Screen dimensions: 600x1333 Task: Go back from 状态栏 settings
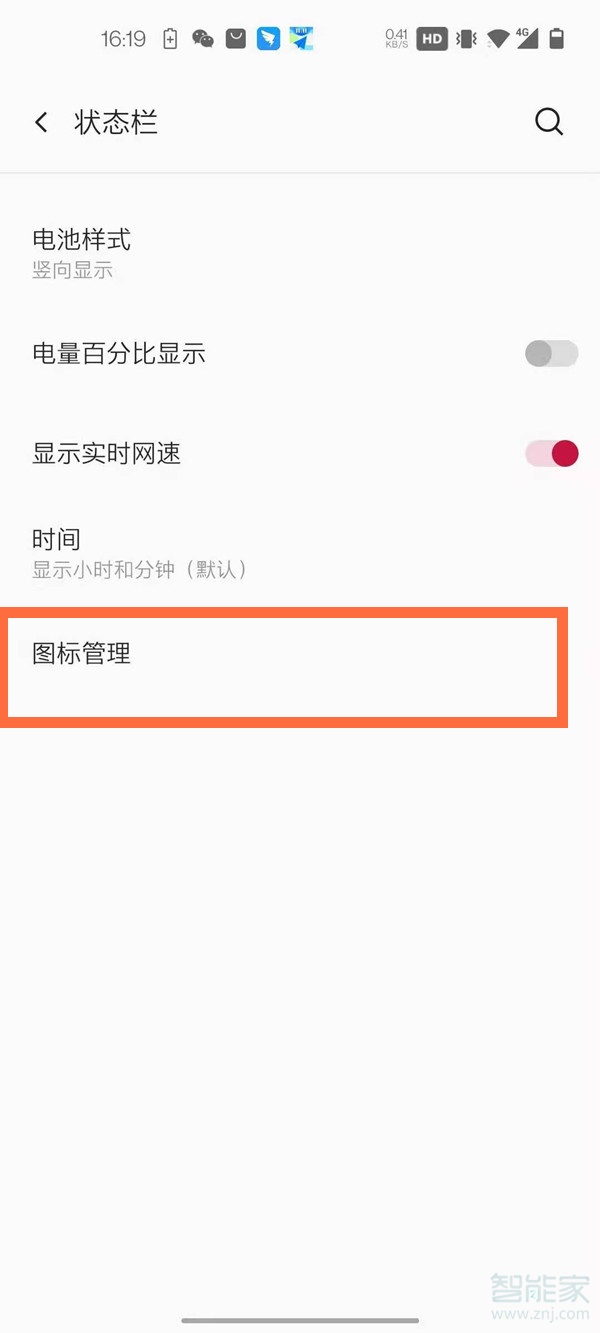coord(41,123)
